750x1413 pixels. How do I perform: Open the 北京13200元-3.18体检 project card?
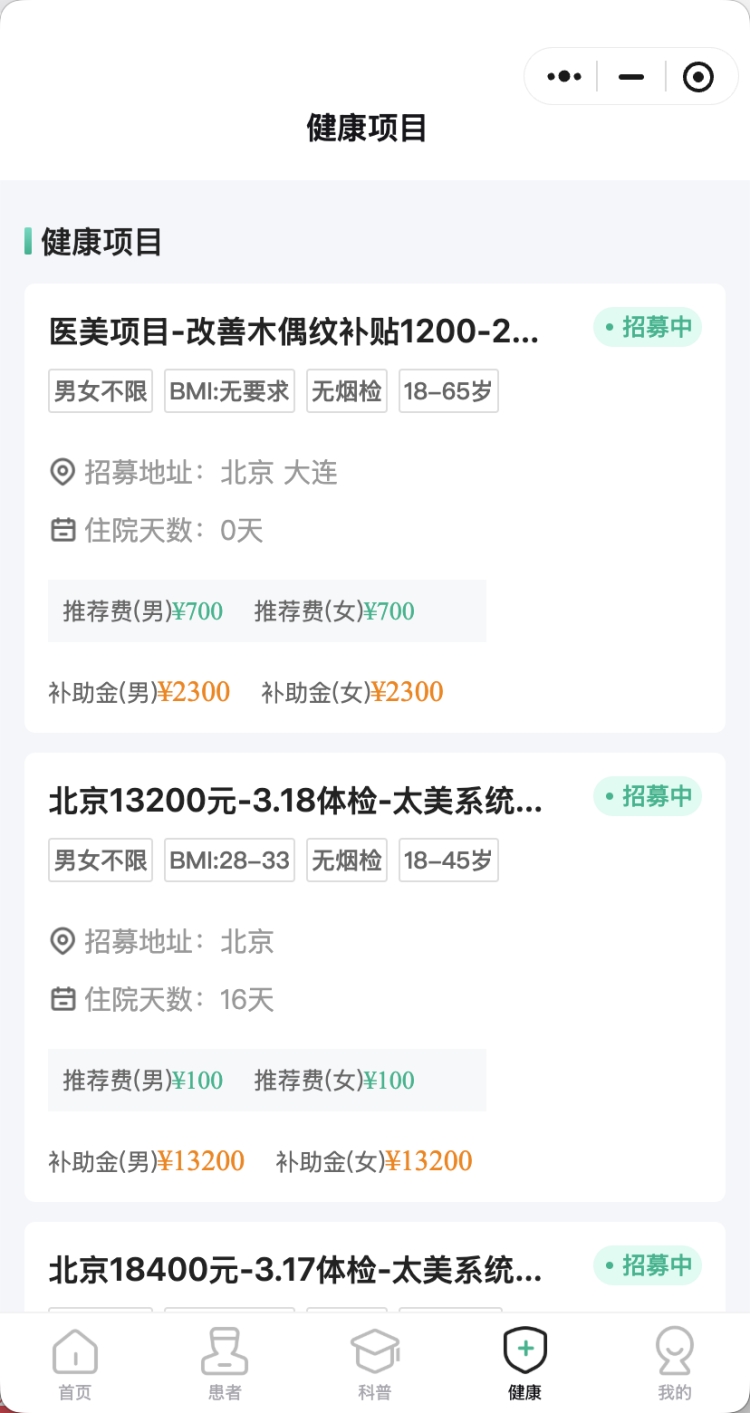click(296, 802)
